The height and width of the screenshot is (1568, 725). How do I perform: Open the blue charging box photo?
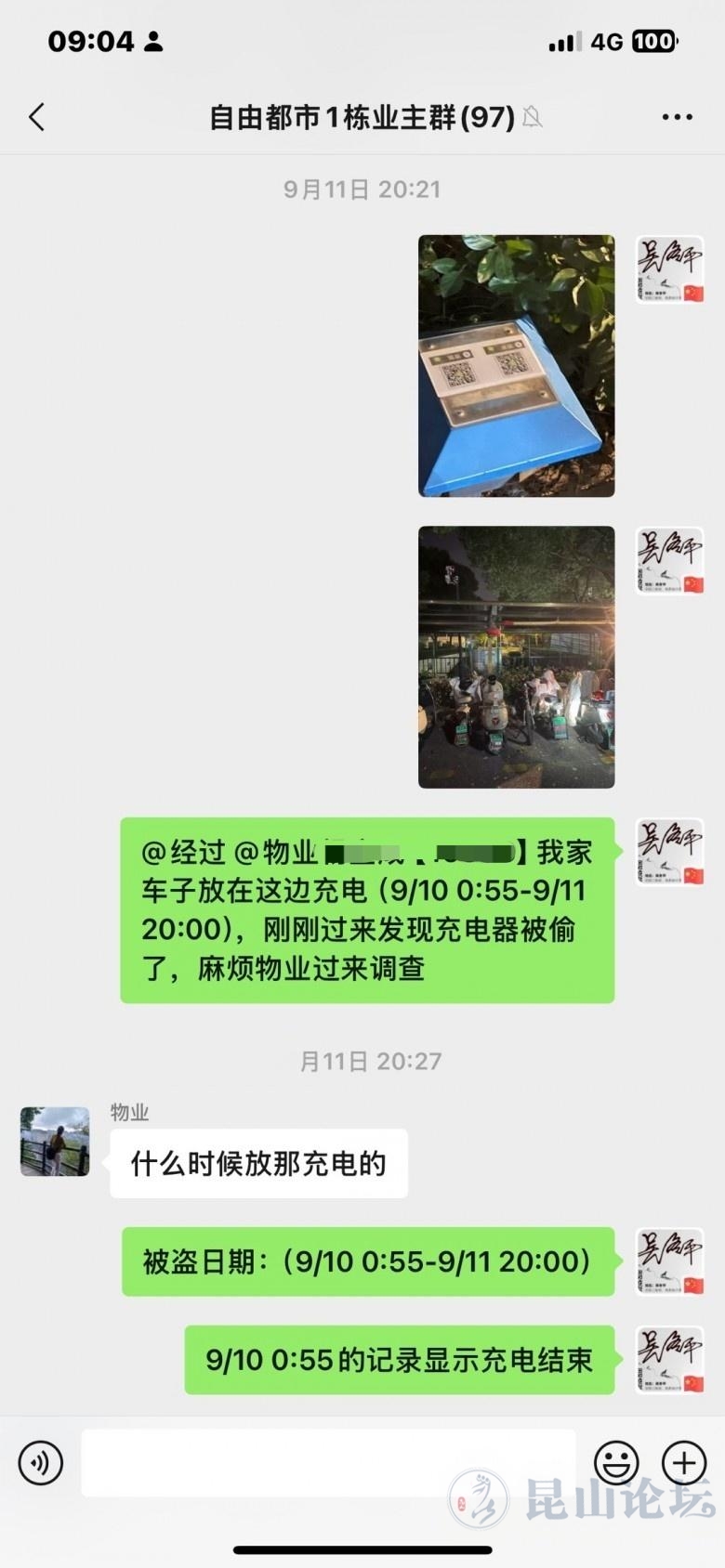(516, 366)
